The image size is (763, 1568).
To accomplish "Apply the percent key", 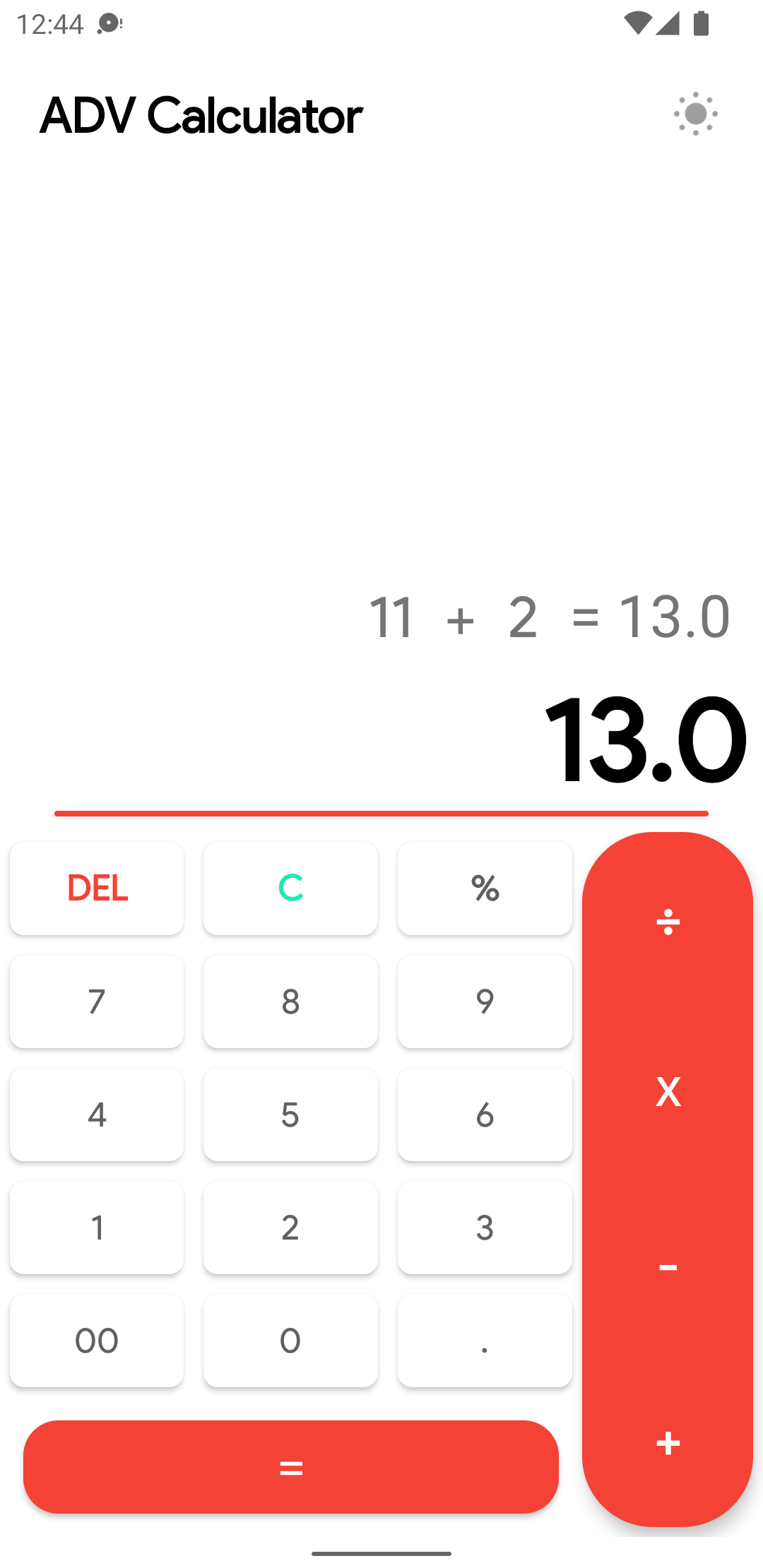I will tap(485, 888).
